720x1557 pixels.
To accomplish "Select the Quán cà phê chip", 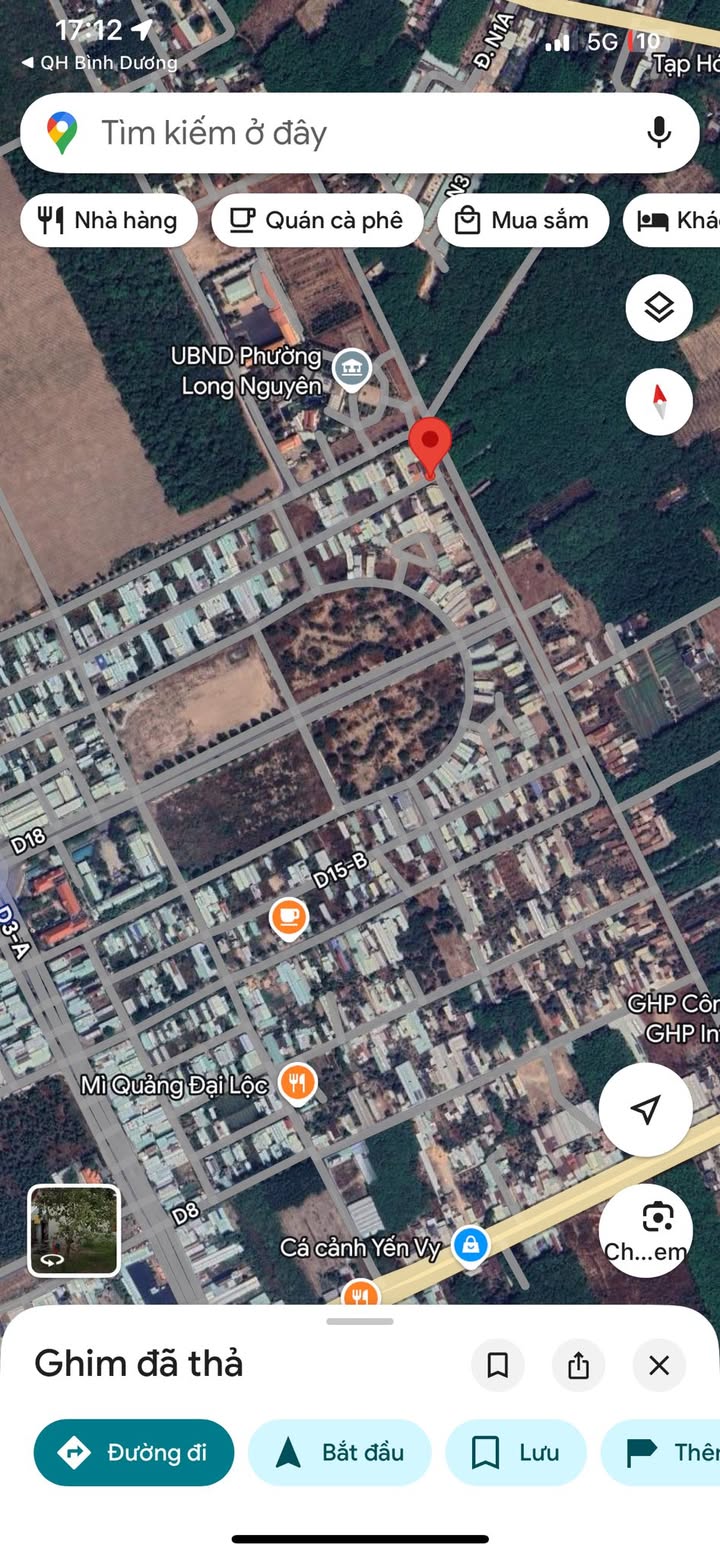I will 317,220.
